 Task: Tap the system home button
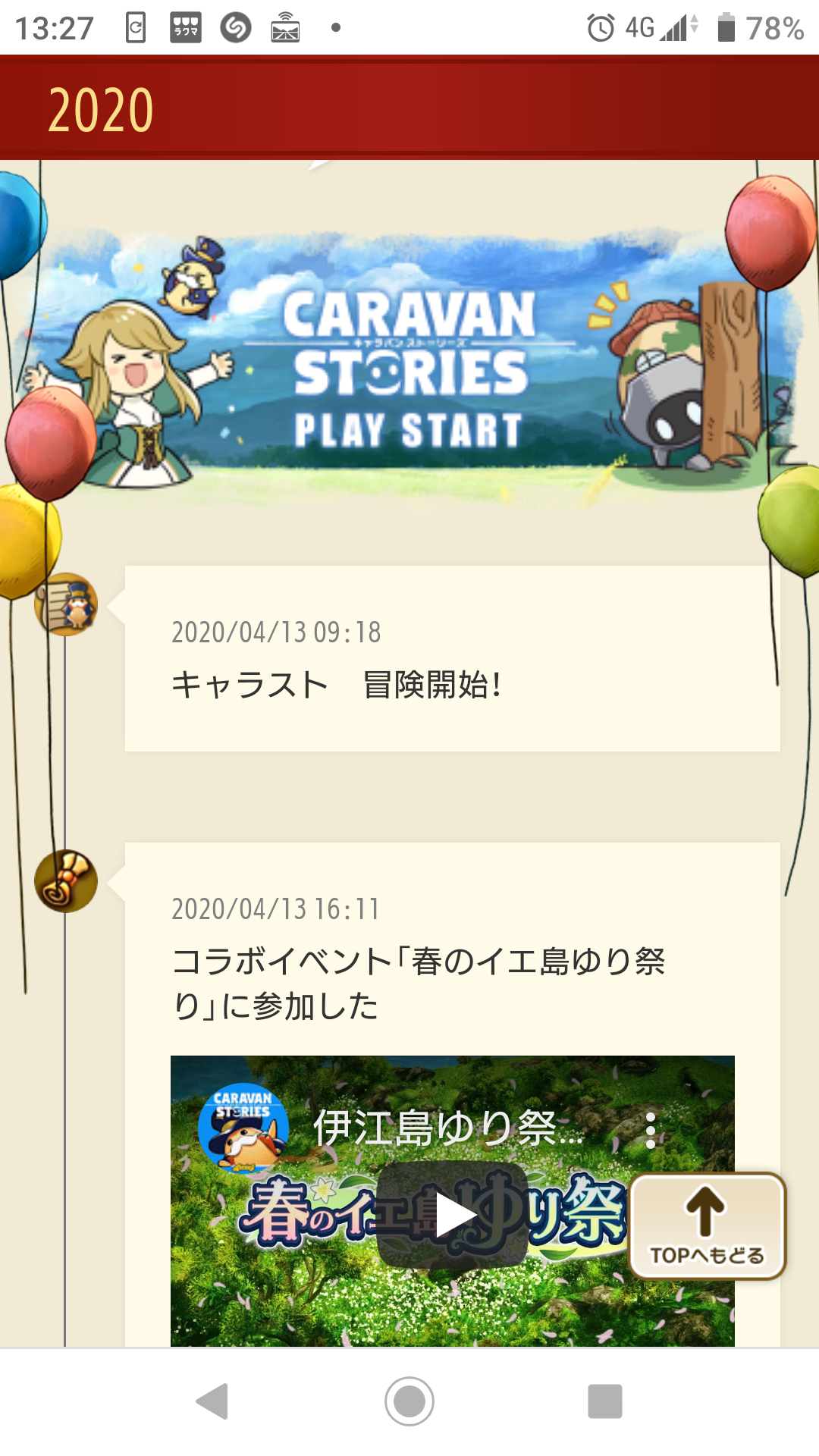click(409, 1401)
